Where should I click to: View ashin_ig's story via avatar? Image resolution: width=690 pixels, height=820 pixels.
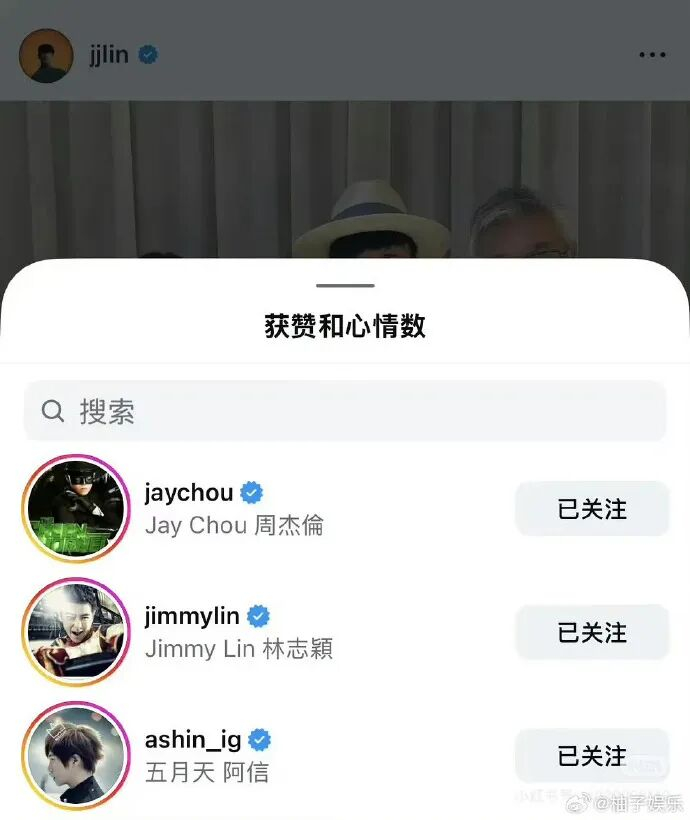pos(76,755)
